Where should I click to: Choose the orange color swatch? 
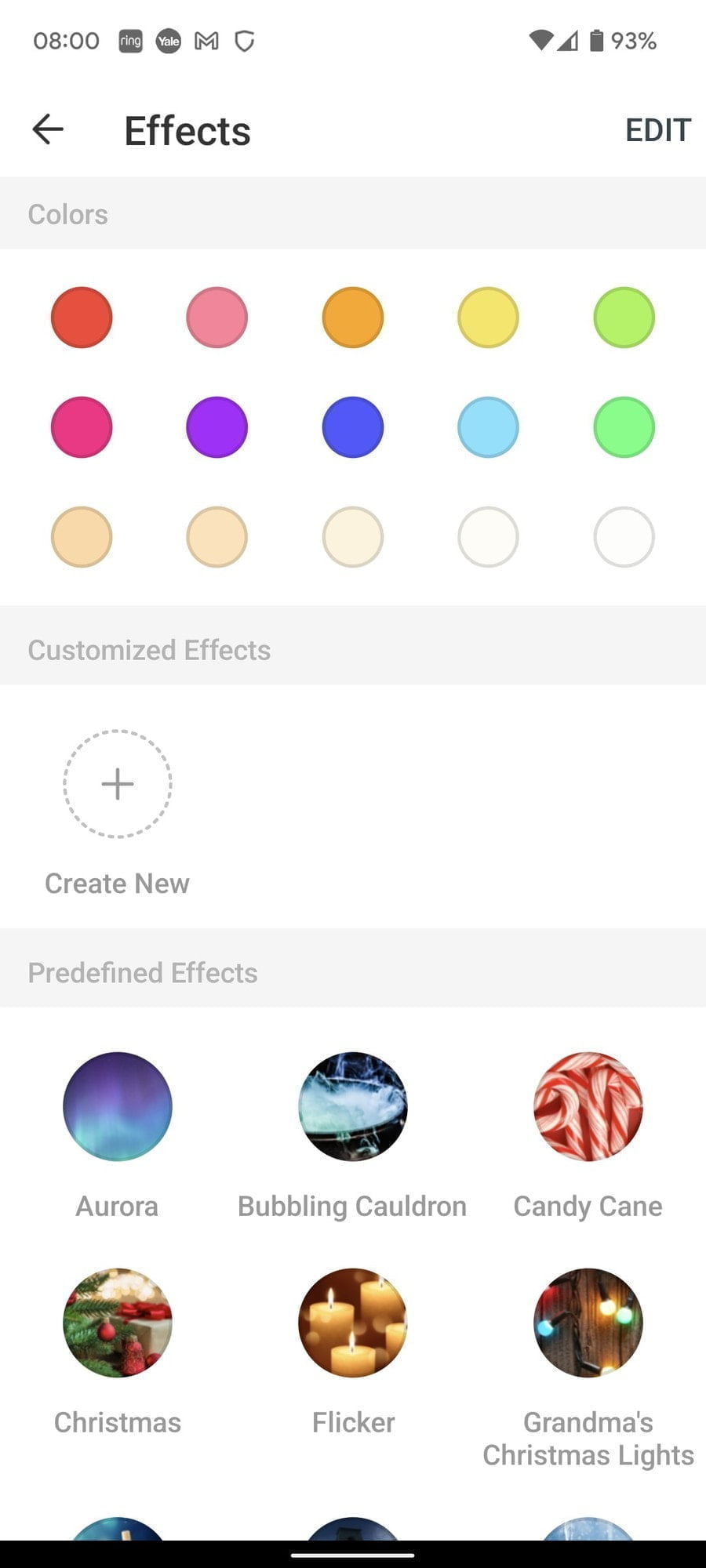point(353,318)
